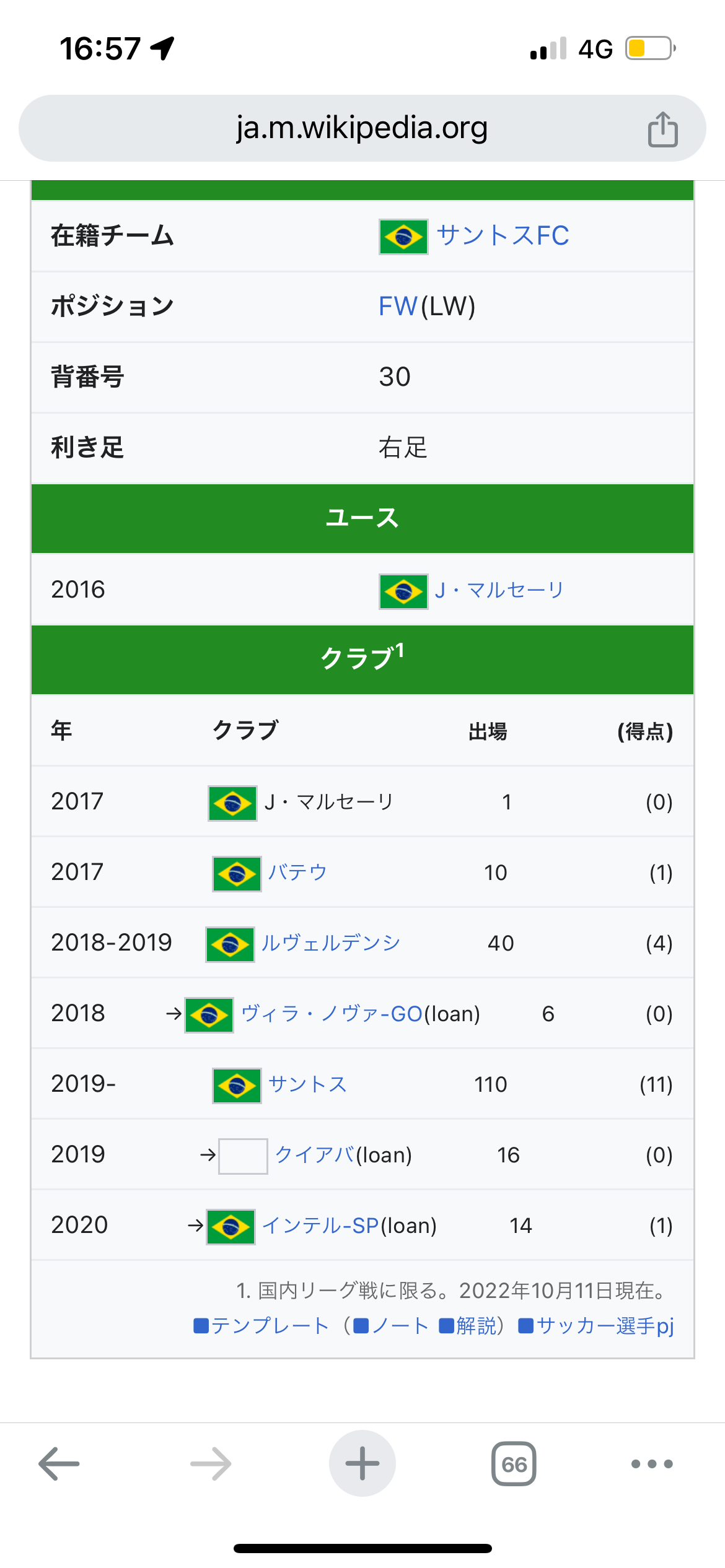Open the クイアバ club link
Image resolution: width=725 pixels, height=1568 pixels.
(315, 1155)
